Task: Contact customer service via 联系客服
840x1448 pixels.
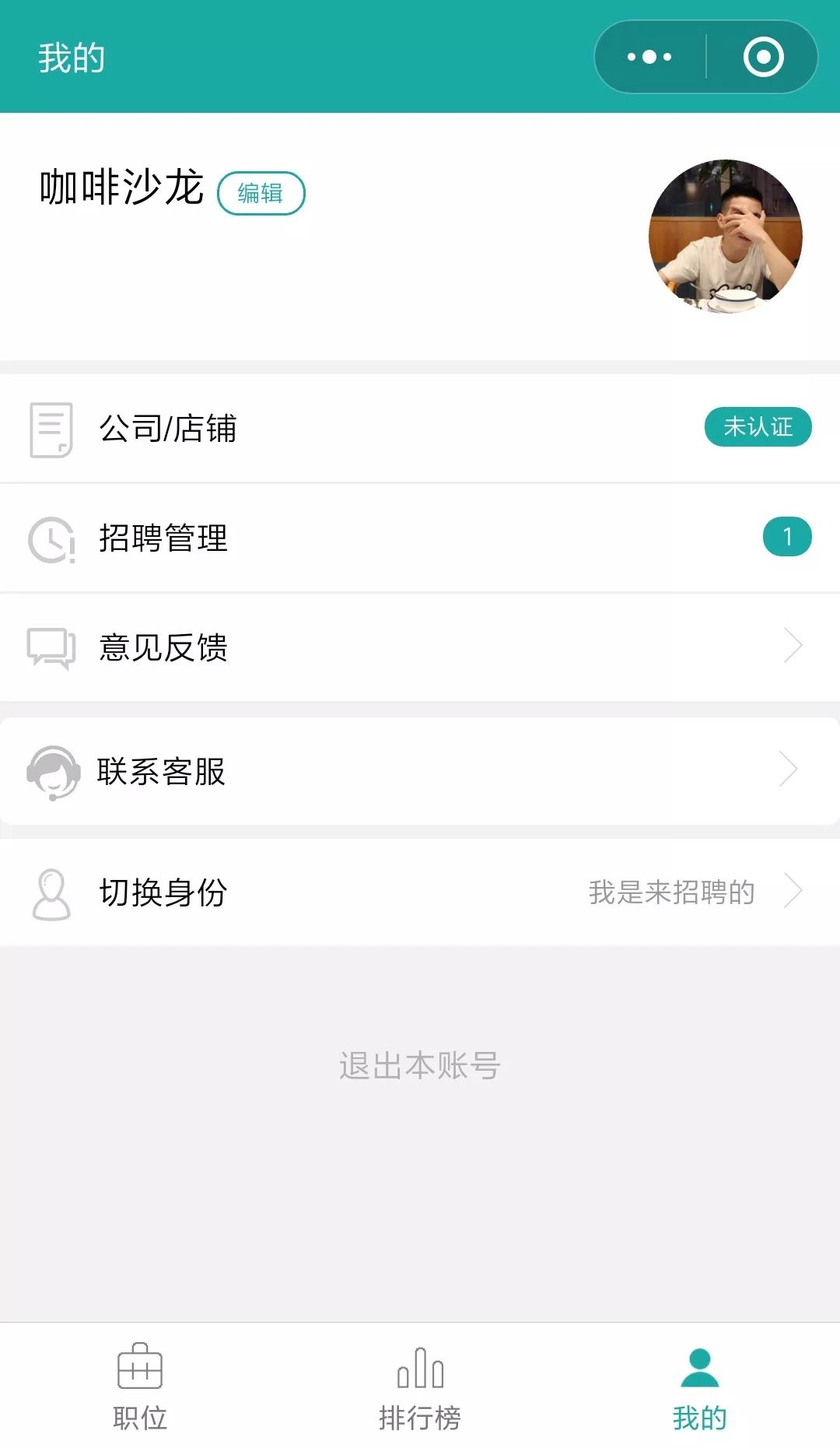Action: point(420,771)
